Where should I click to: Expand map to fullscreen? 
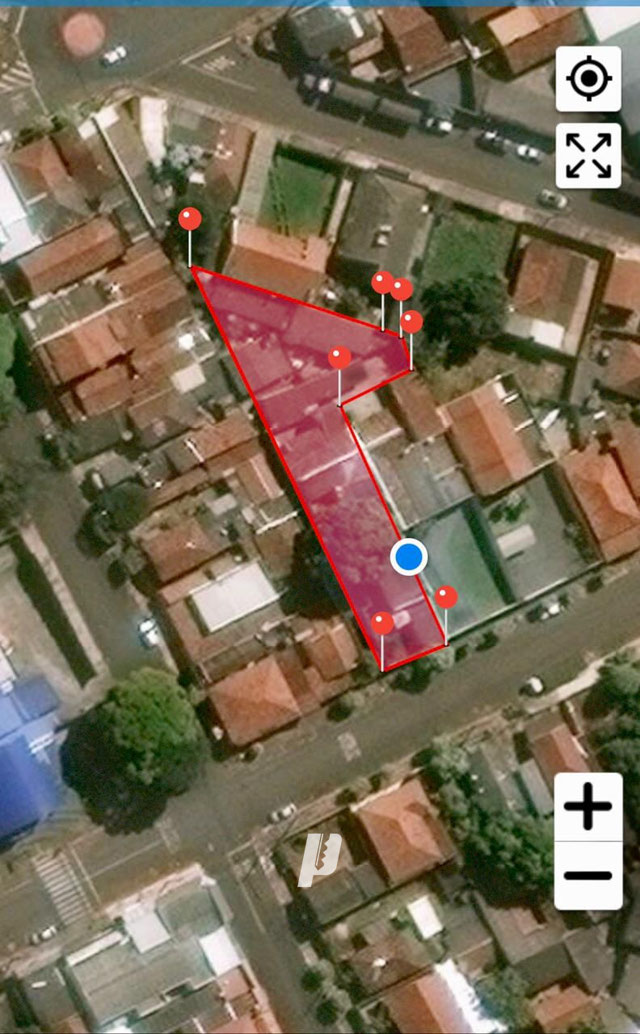[x=588, y=156]
